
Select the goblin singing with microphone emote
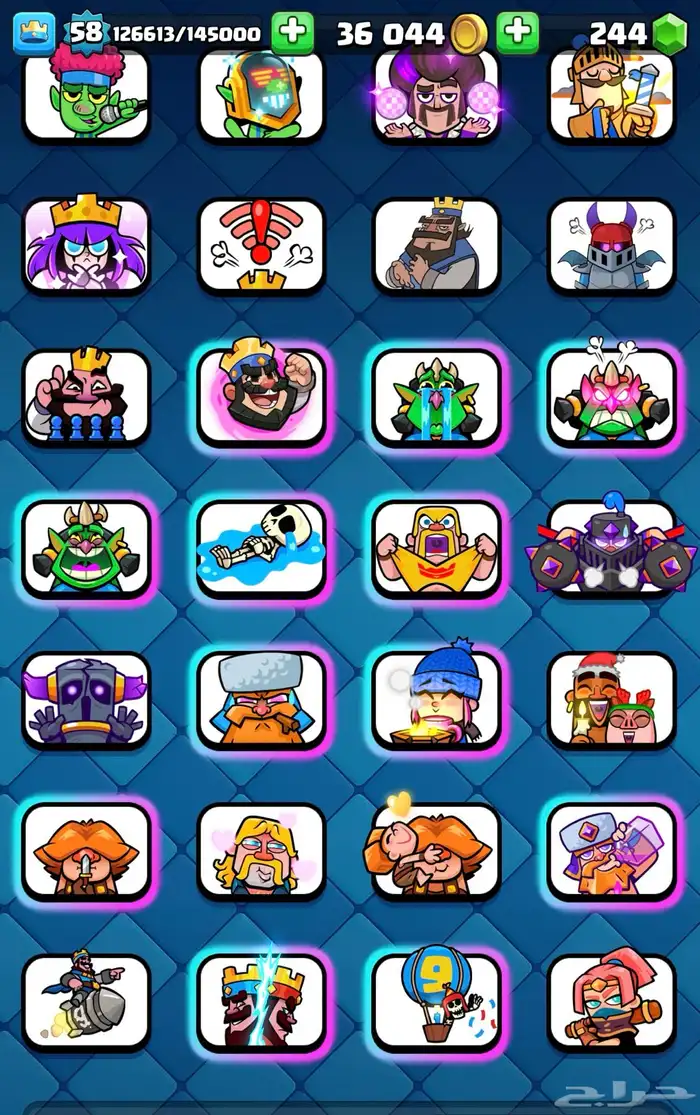click(86, 97)
